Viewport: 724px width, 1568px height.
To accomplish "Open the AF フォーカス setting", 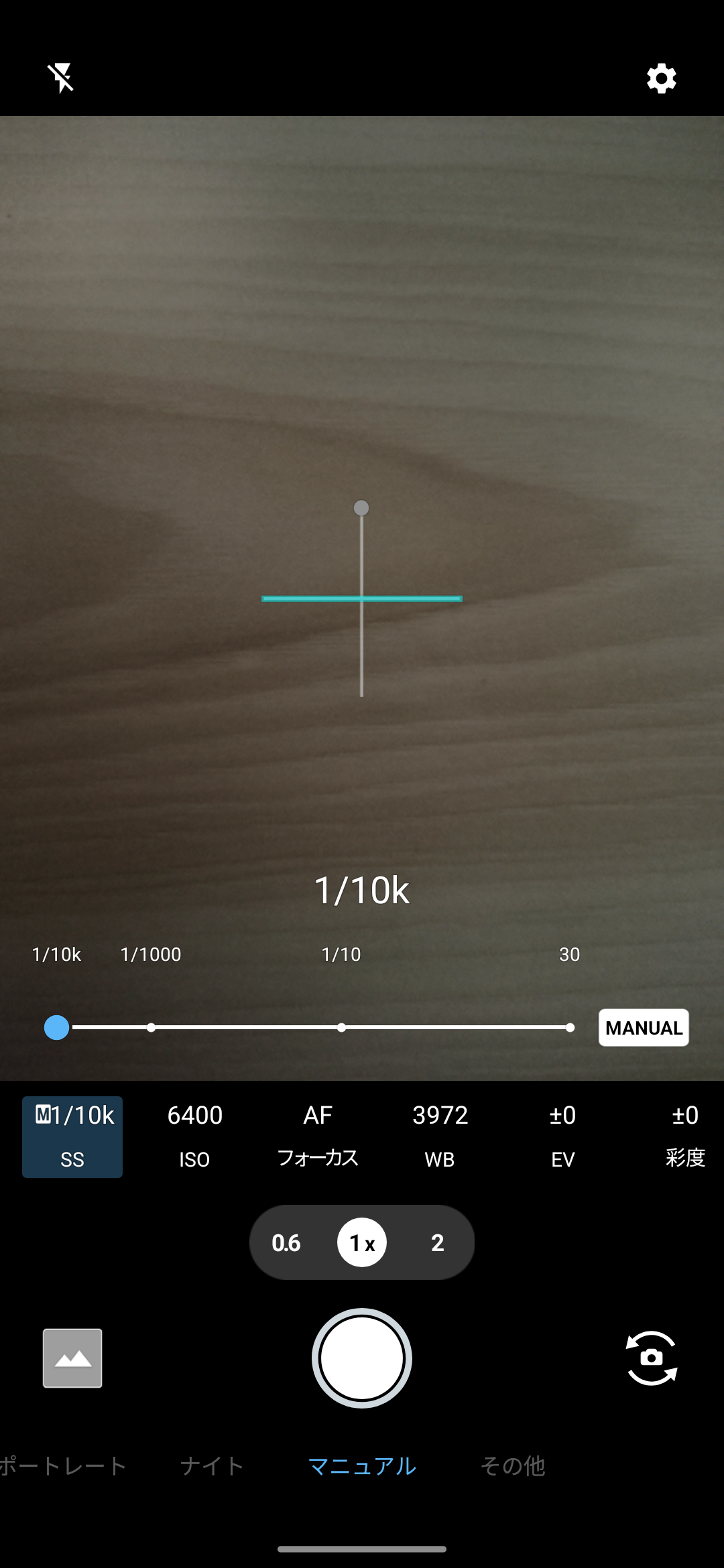I will click(x=318, y=1136).
